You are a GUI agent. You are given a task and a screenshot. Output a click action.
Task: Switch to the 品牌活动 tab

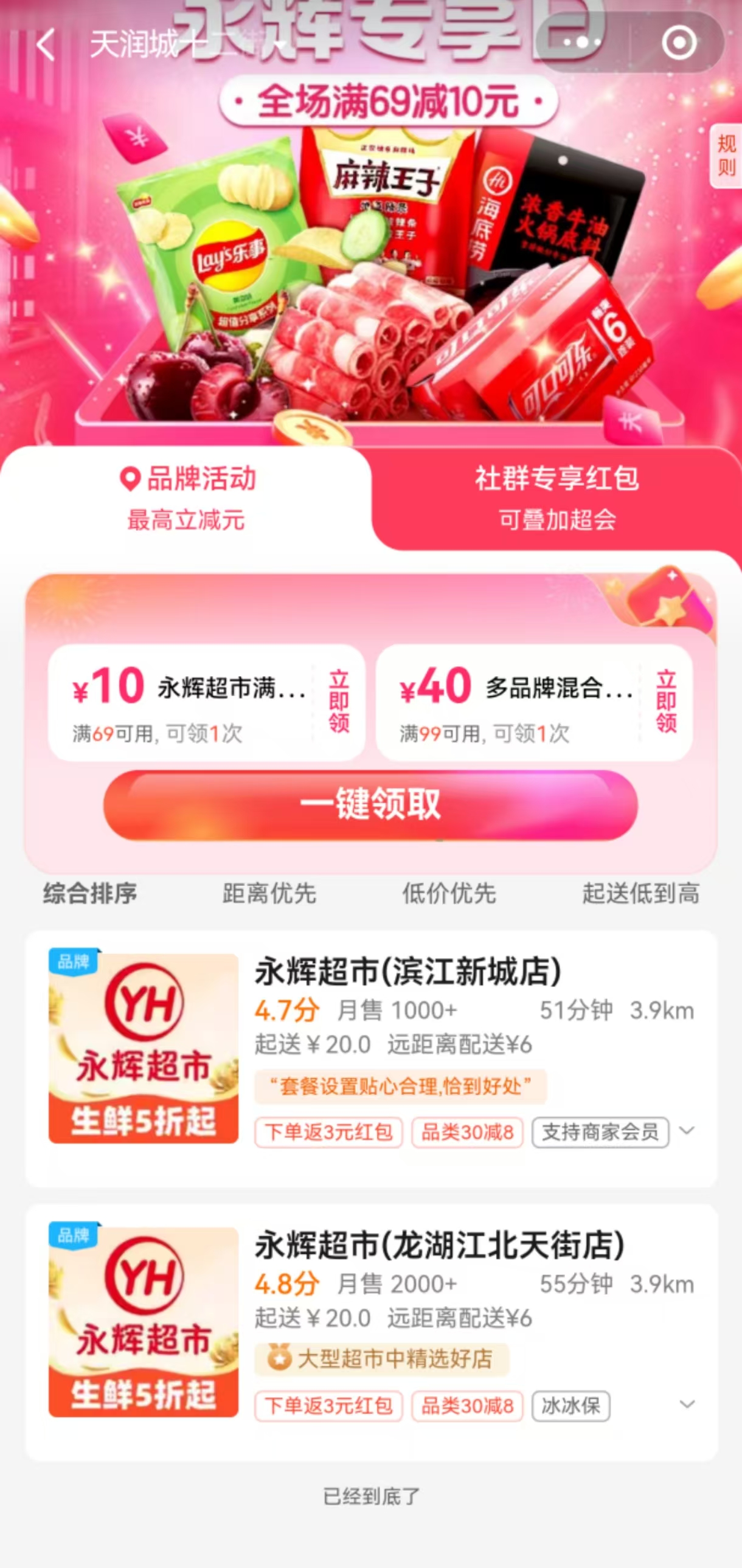click(x=186, y=498)
